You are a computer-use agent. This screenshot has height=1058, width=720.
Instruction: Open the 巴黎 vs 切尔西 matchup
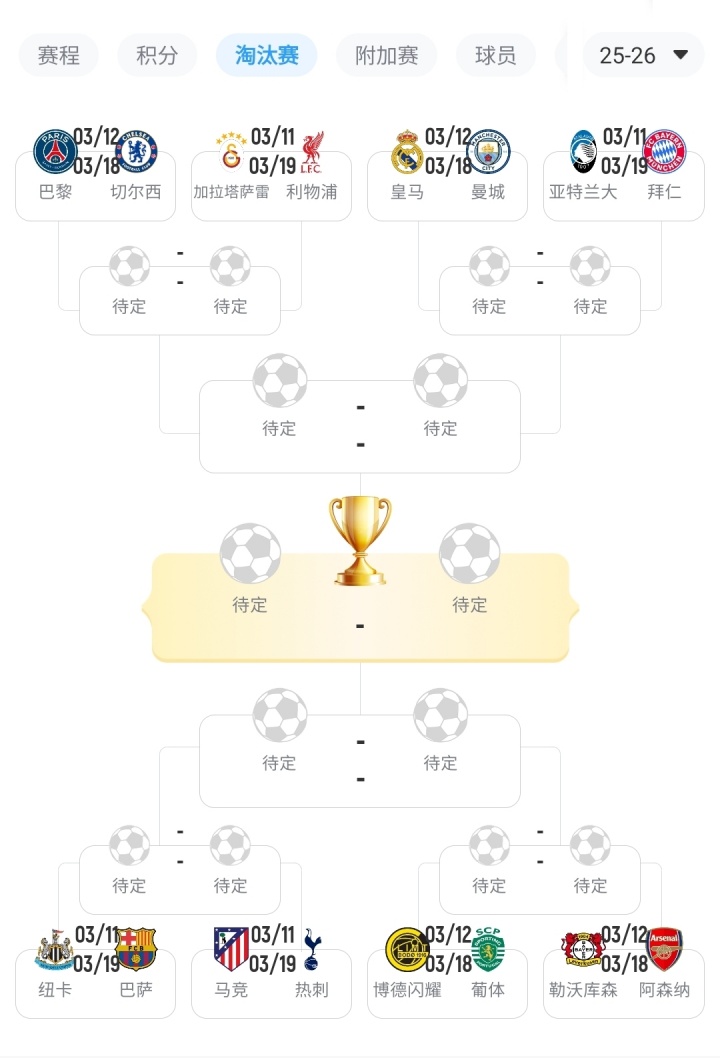(96, 180)
